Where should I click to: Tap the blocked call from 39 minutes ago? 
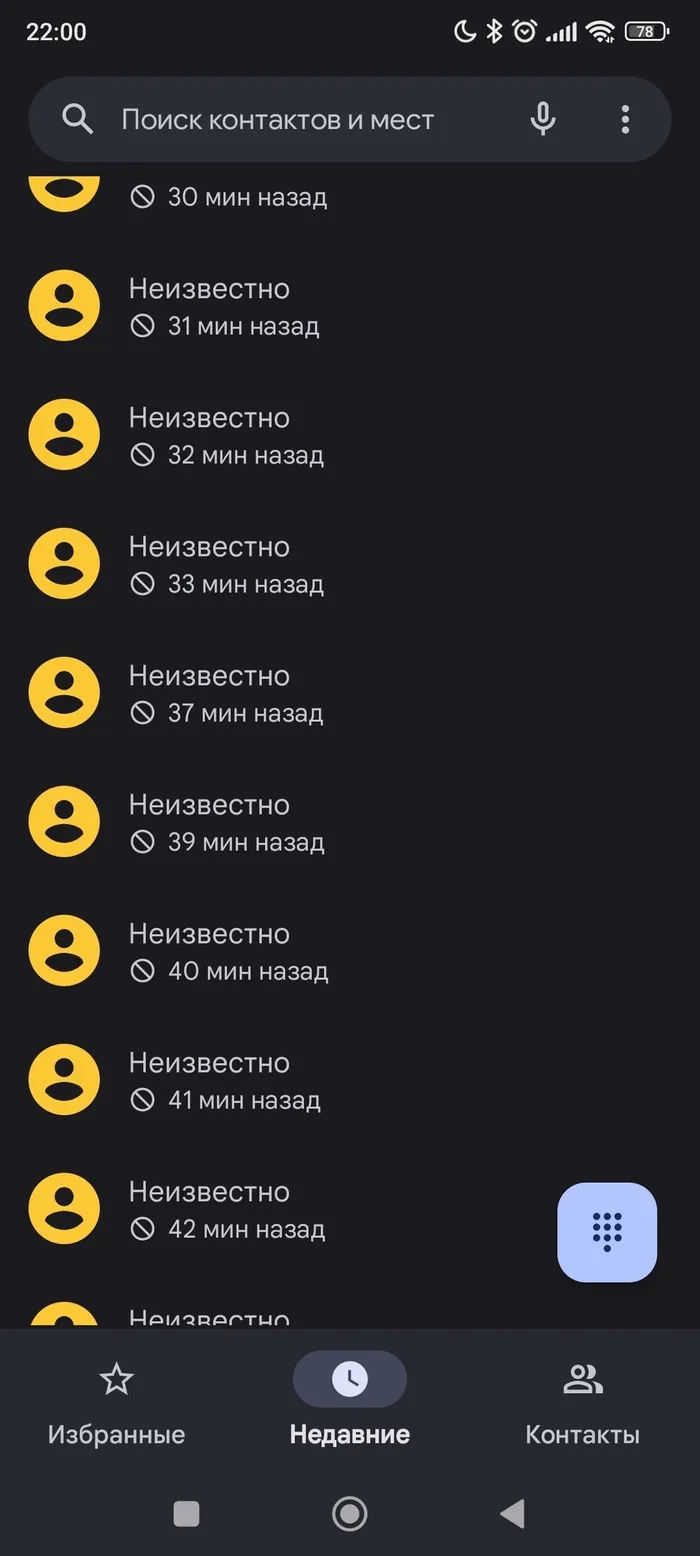click(350, 822)
